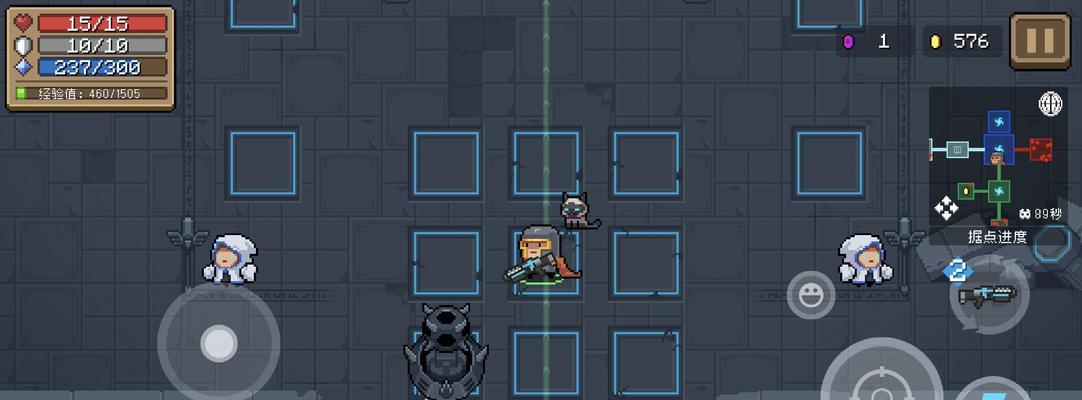Open the emoji emote button
This screenshot has width=1082, height=400.
[x=811, y=294]
